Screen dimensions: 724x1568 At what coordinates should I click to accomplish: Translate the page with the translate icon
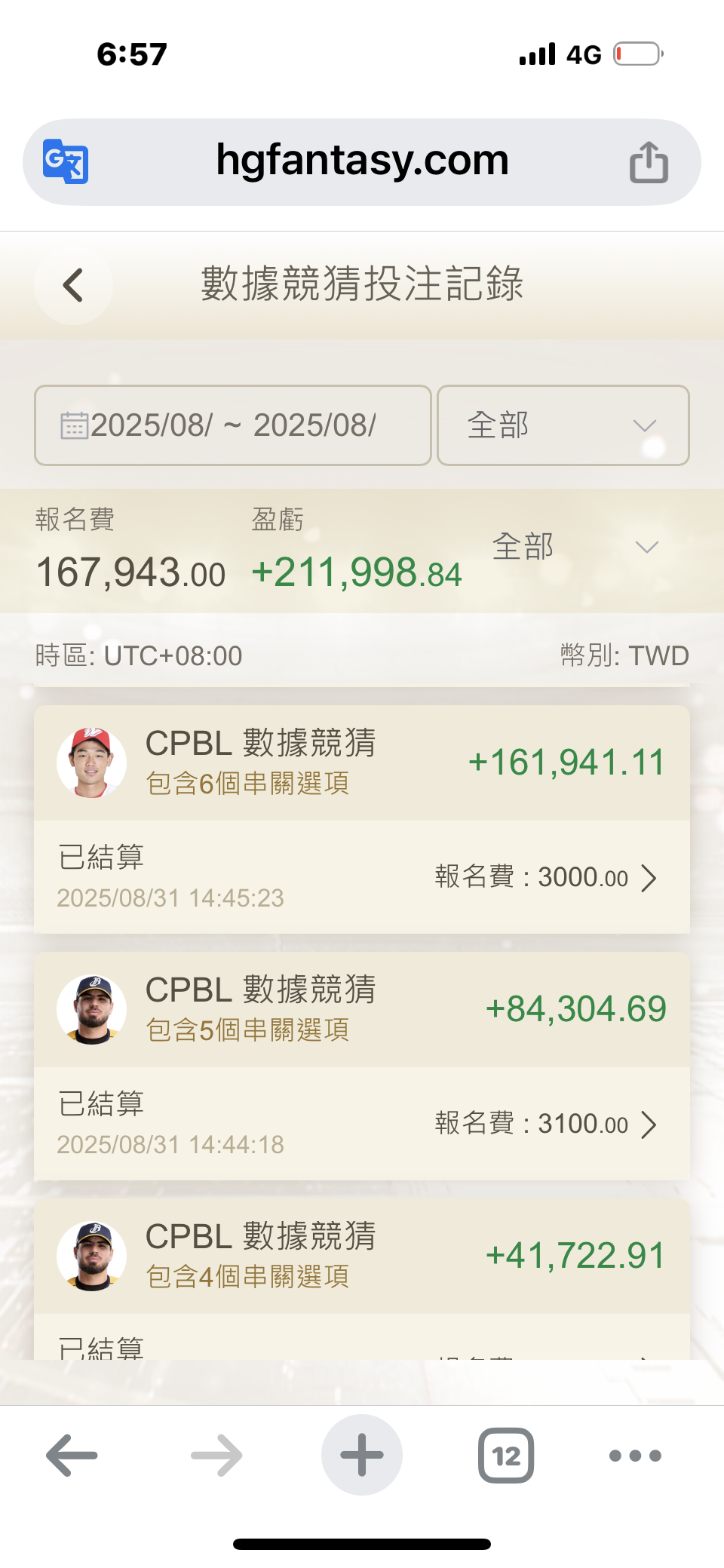[x=66, y=161]
